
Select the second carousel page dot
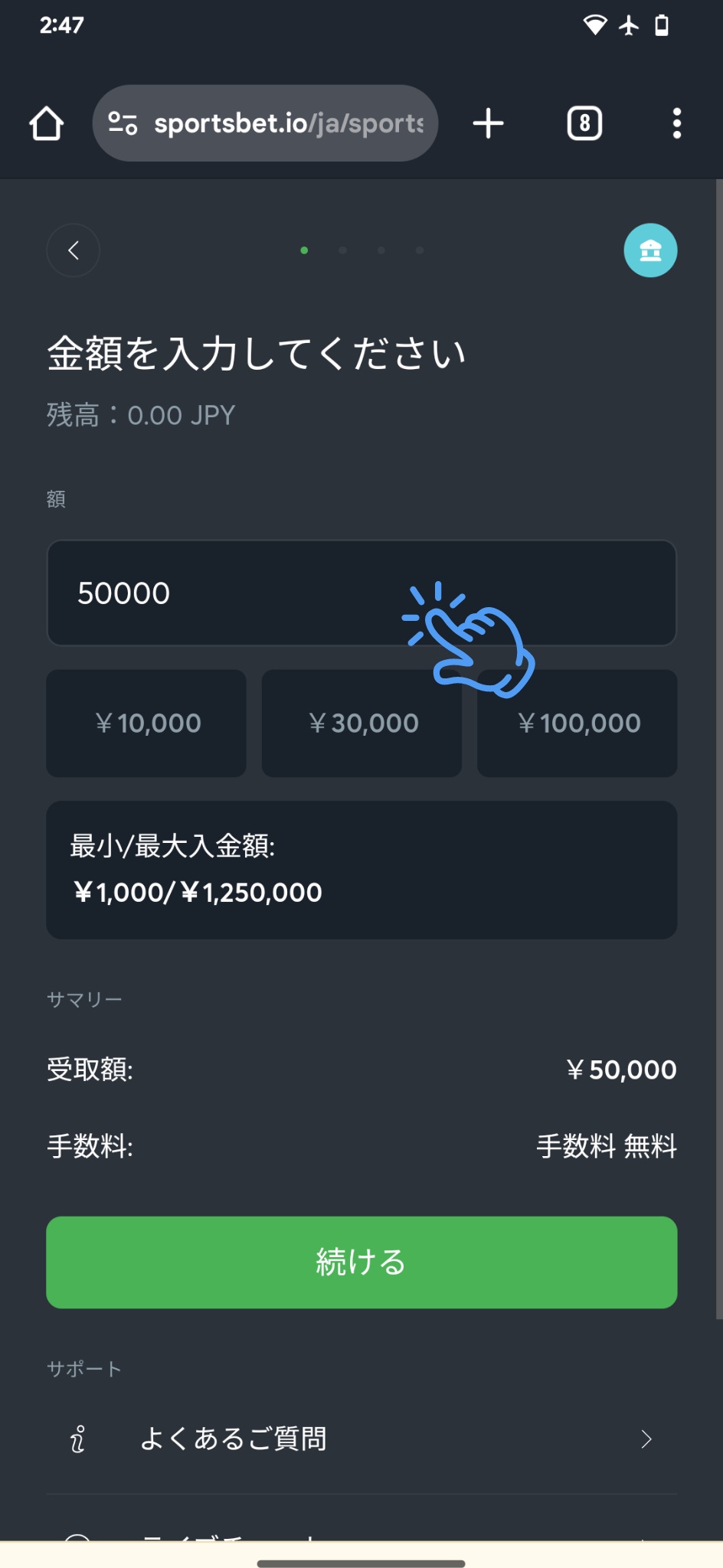tap(343, 250)
